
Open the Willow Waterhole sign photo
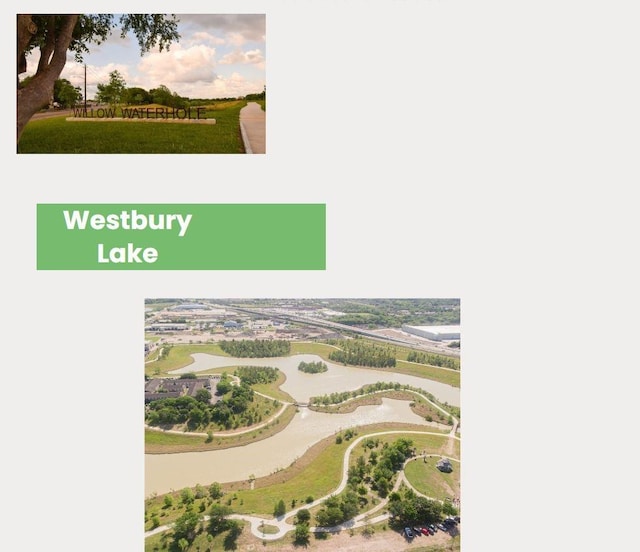point(141,84)
